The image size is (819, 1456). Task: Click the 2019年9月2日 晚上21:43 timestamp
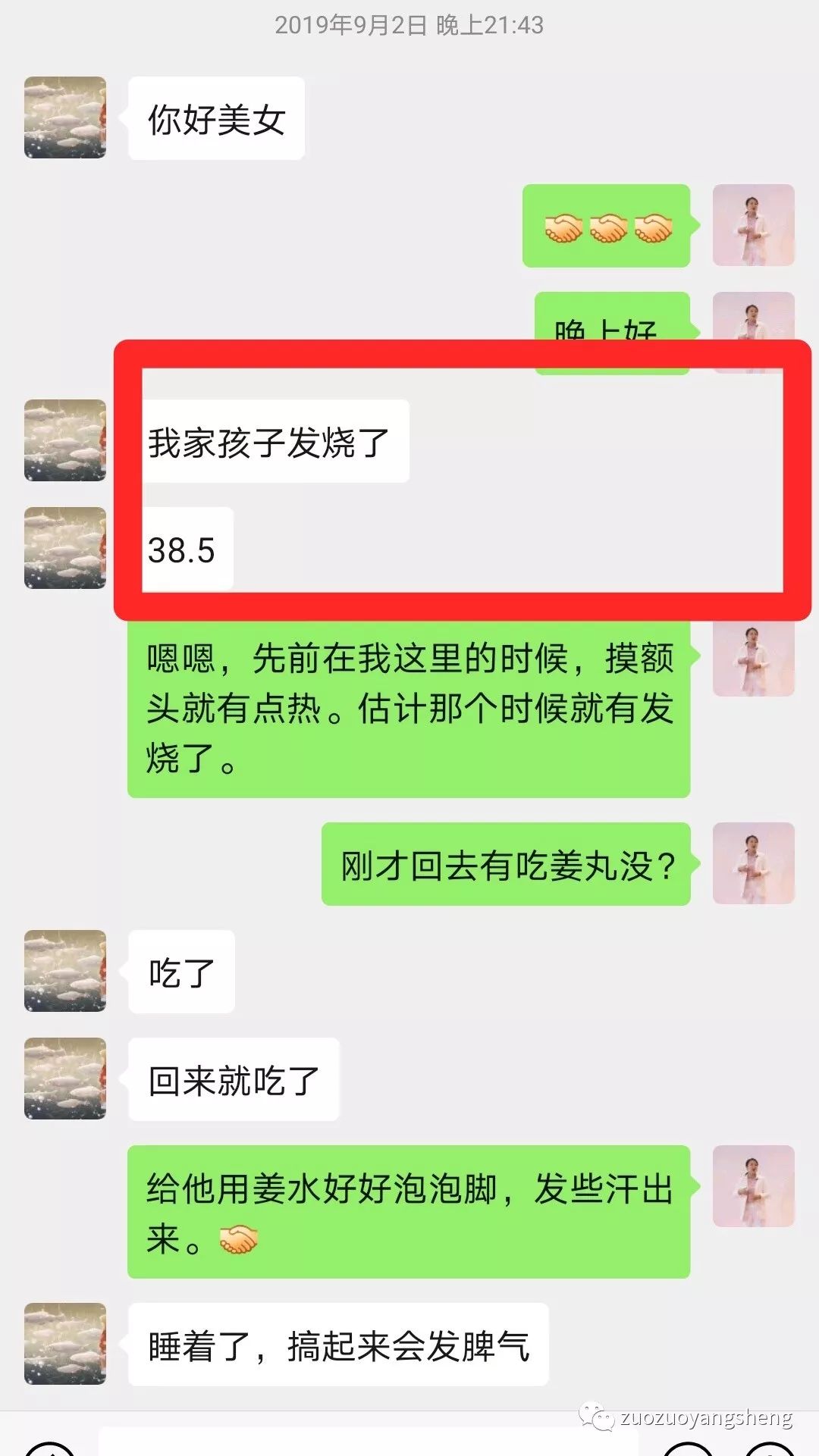point(409,23)
